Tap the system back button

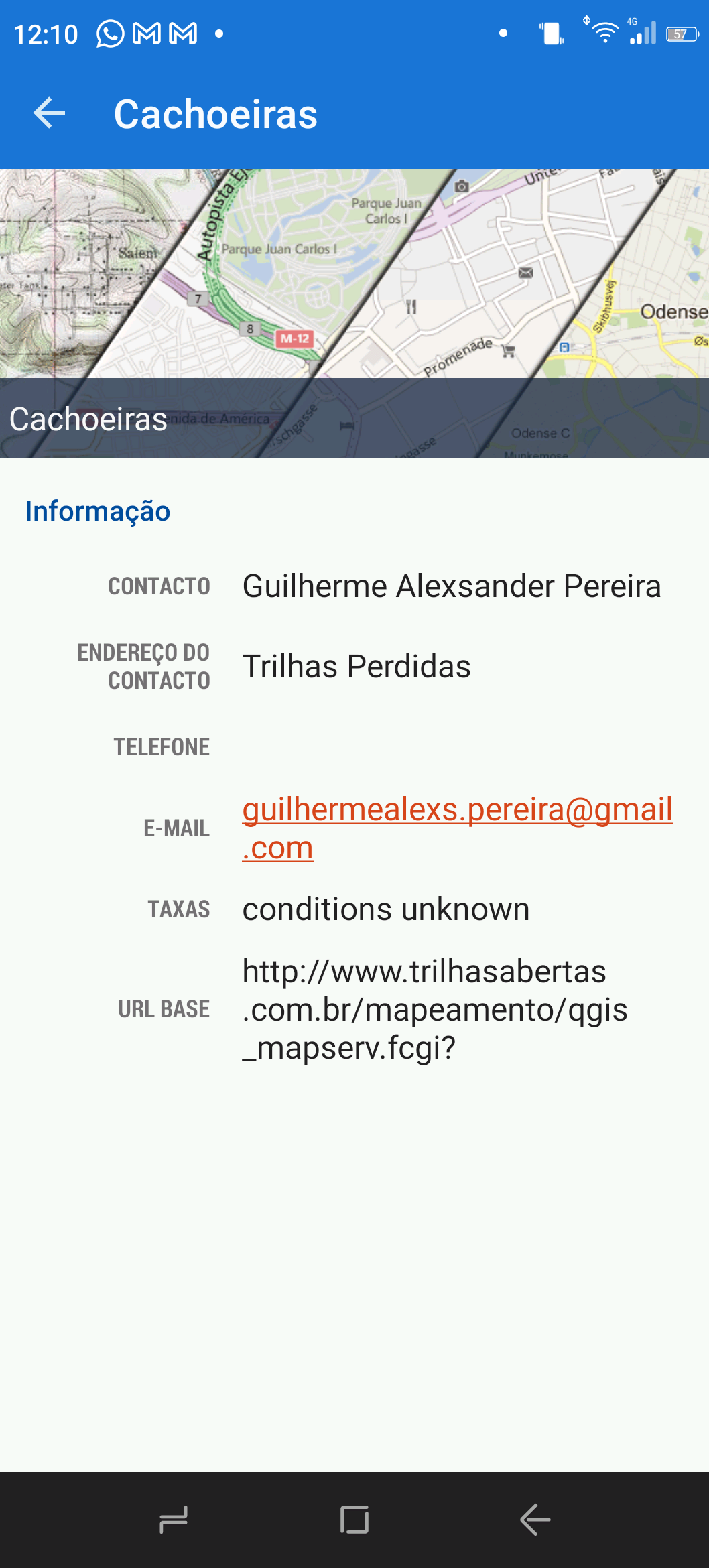(x=535, y=1520)
